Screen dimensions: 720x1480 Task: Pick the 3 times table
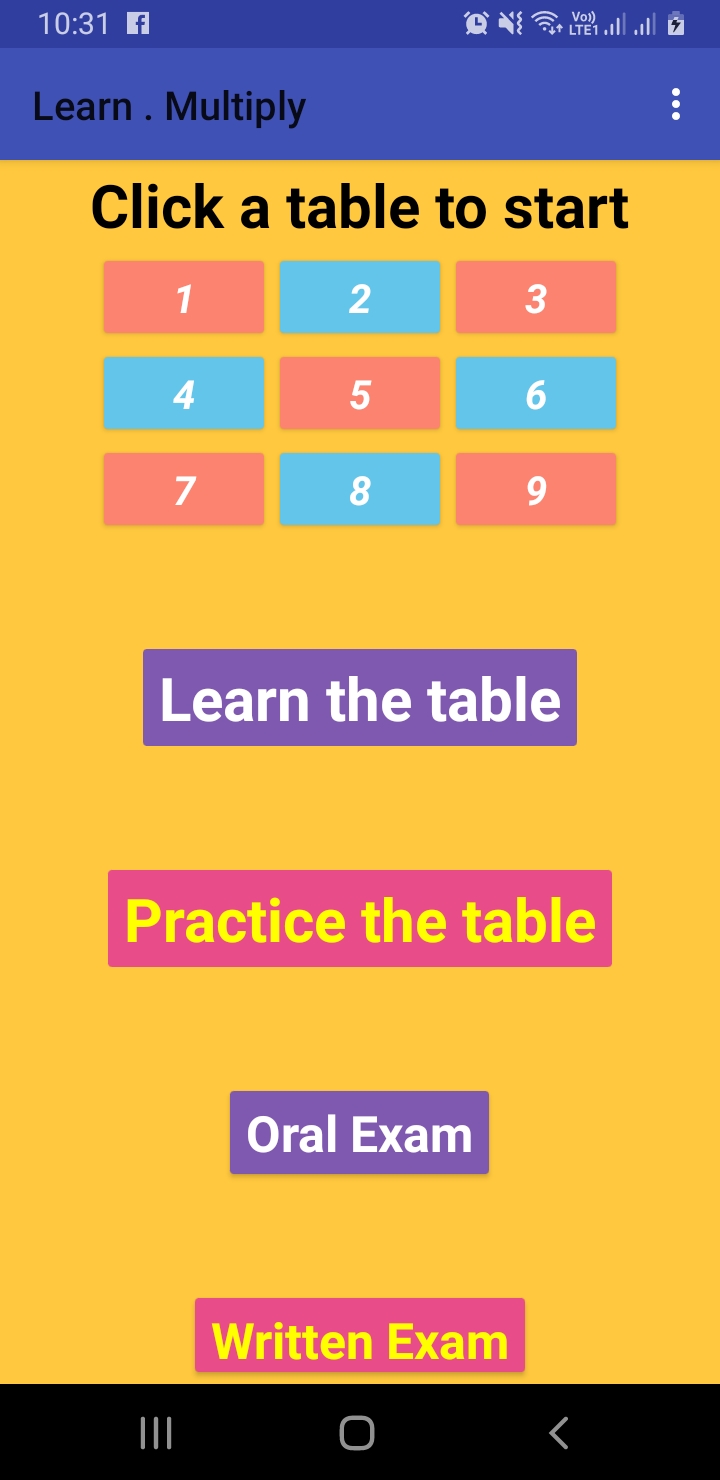[x=536, y=298]
